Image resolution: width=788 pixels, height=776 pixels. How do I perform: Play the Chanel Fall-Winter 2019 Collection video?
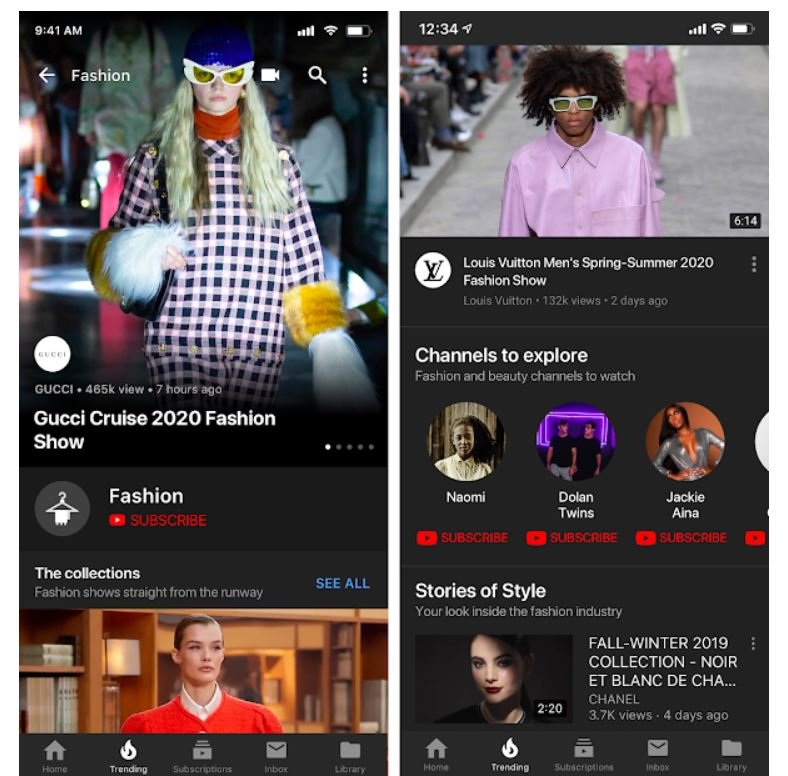pyautogui.click(x=494, y=678)
